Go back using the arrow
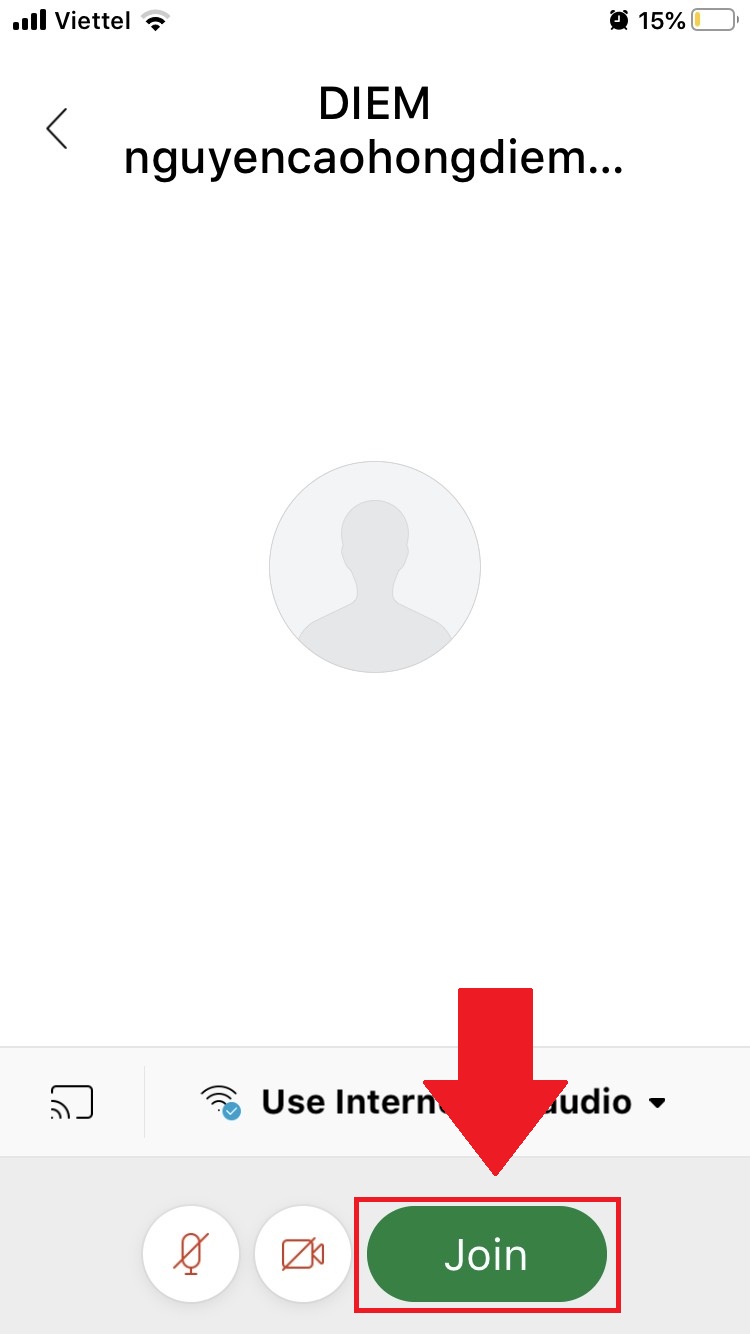The width and height of the screenshot is (750, 1334). pos(57,129)
